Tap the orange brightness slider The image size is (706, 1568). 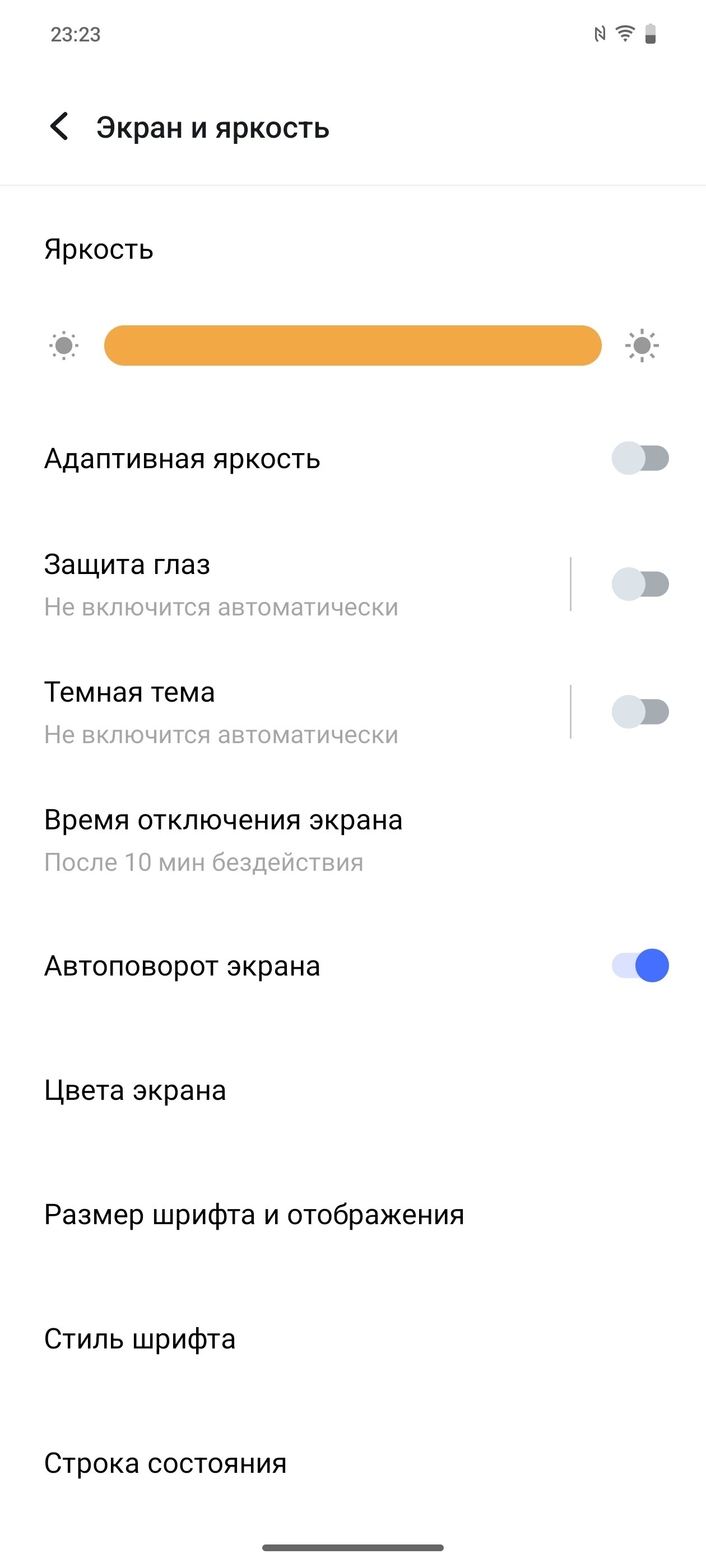point(352,345)
